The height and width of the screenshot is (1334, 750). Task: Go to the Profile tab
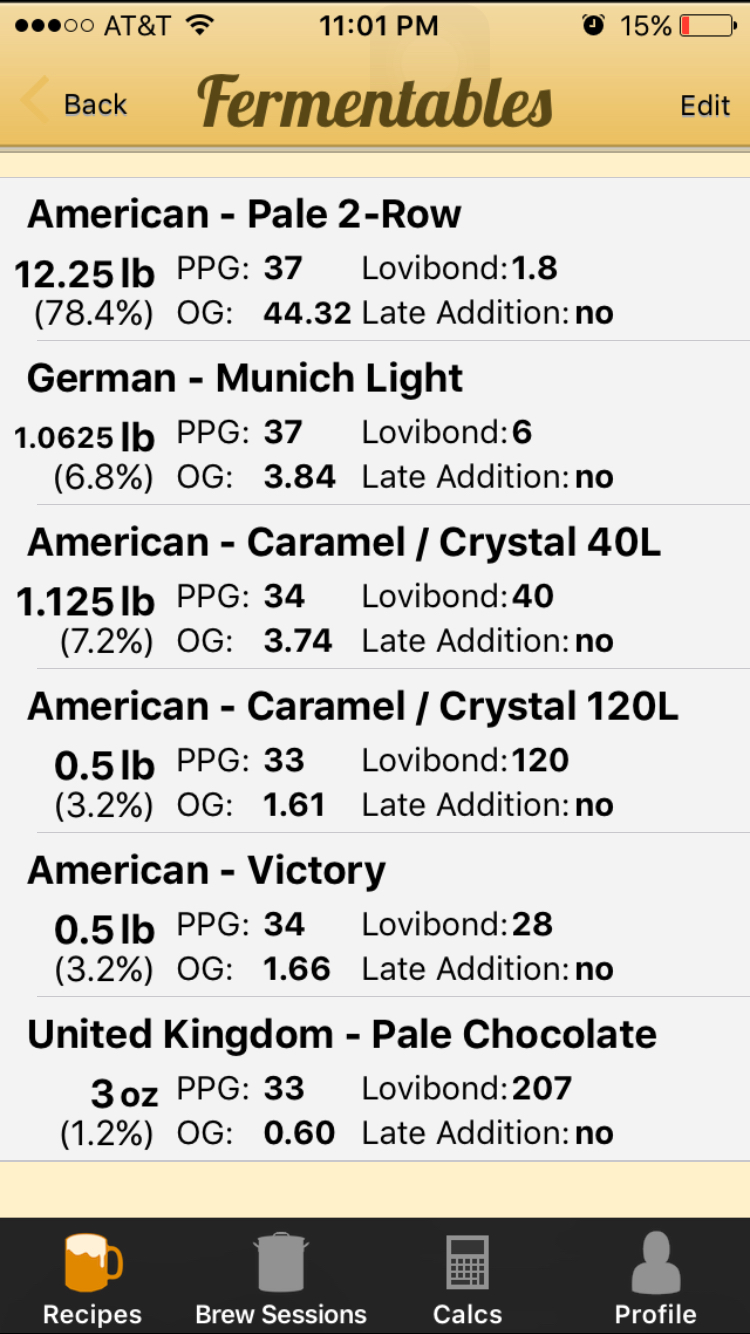tap(655, 1277)
